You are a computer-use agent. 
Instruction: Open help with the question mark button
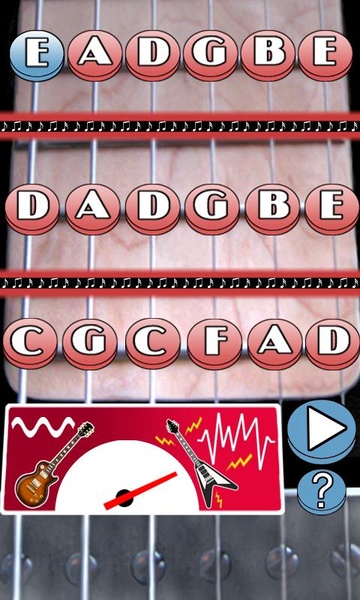[x=322, y=492]
